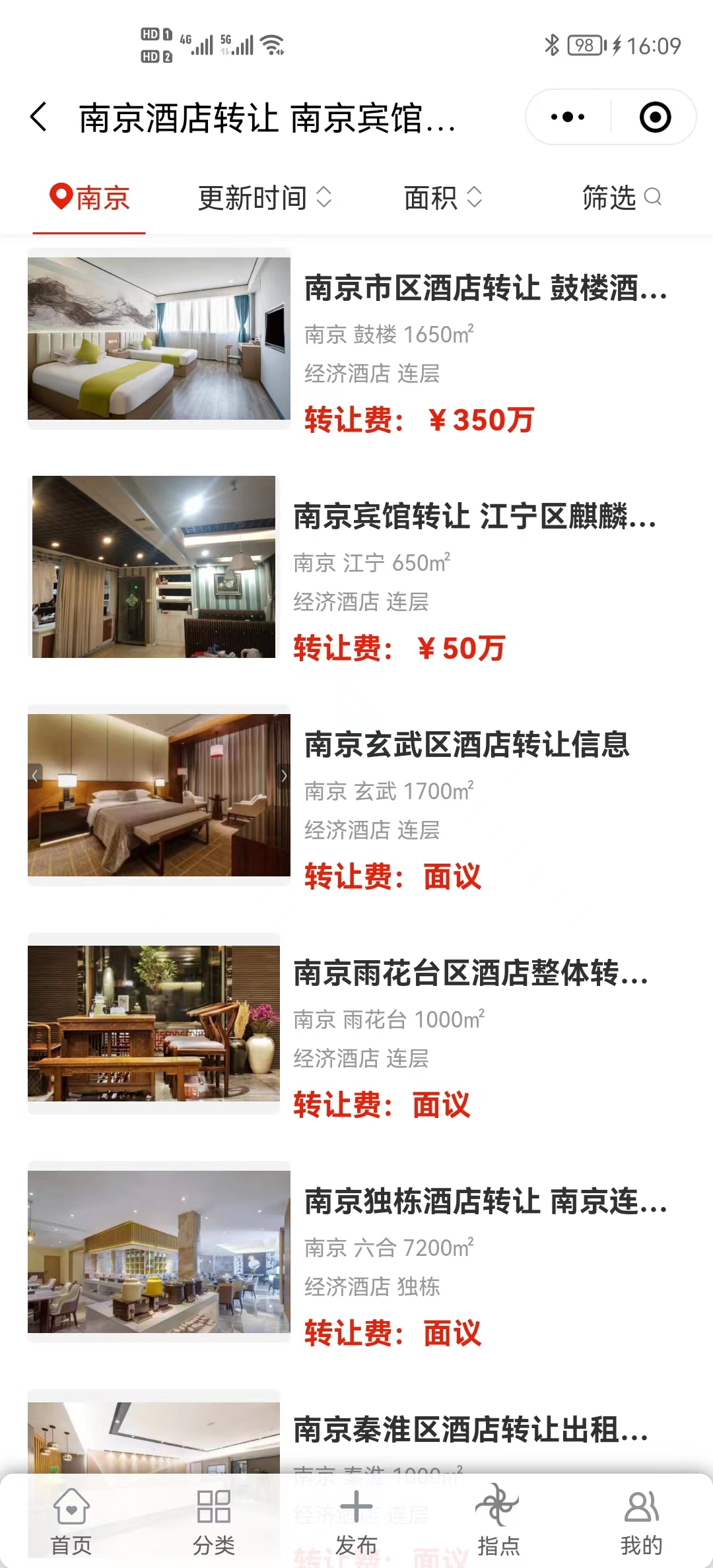Close the mini program via circle icon
713x1568 pixels.
pyautogui.click(x=655, y=117)
